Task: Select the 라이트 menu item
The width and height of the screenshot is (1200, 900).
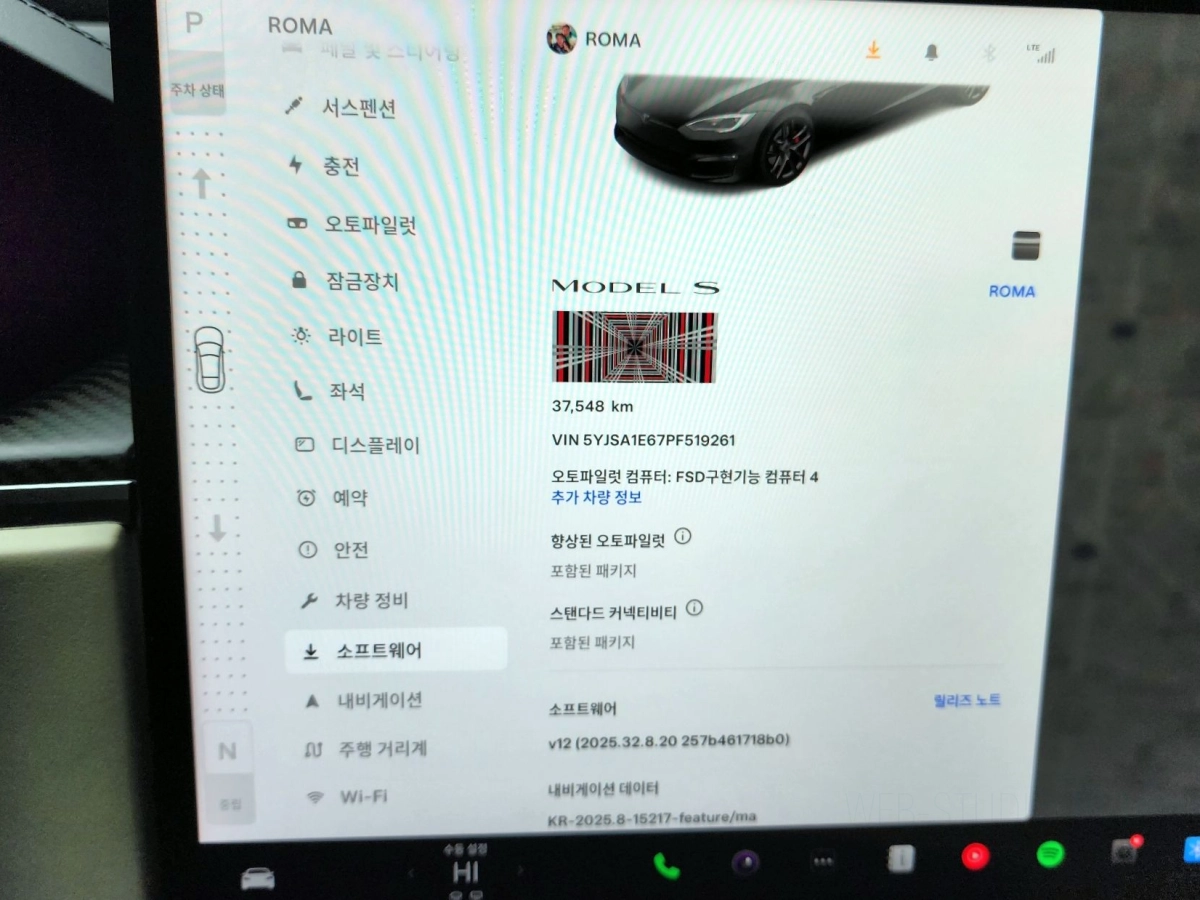Action: (354, 337)
